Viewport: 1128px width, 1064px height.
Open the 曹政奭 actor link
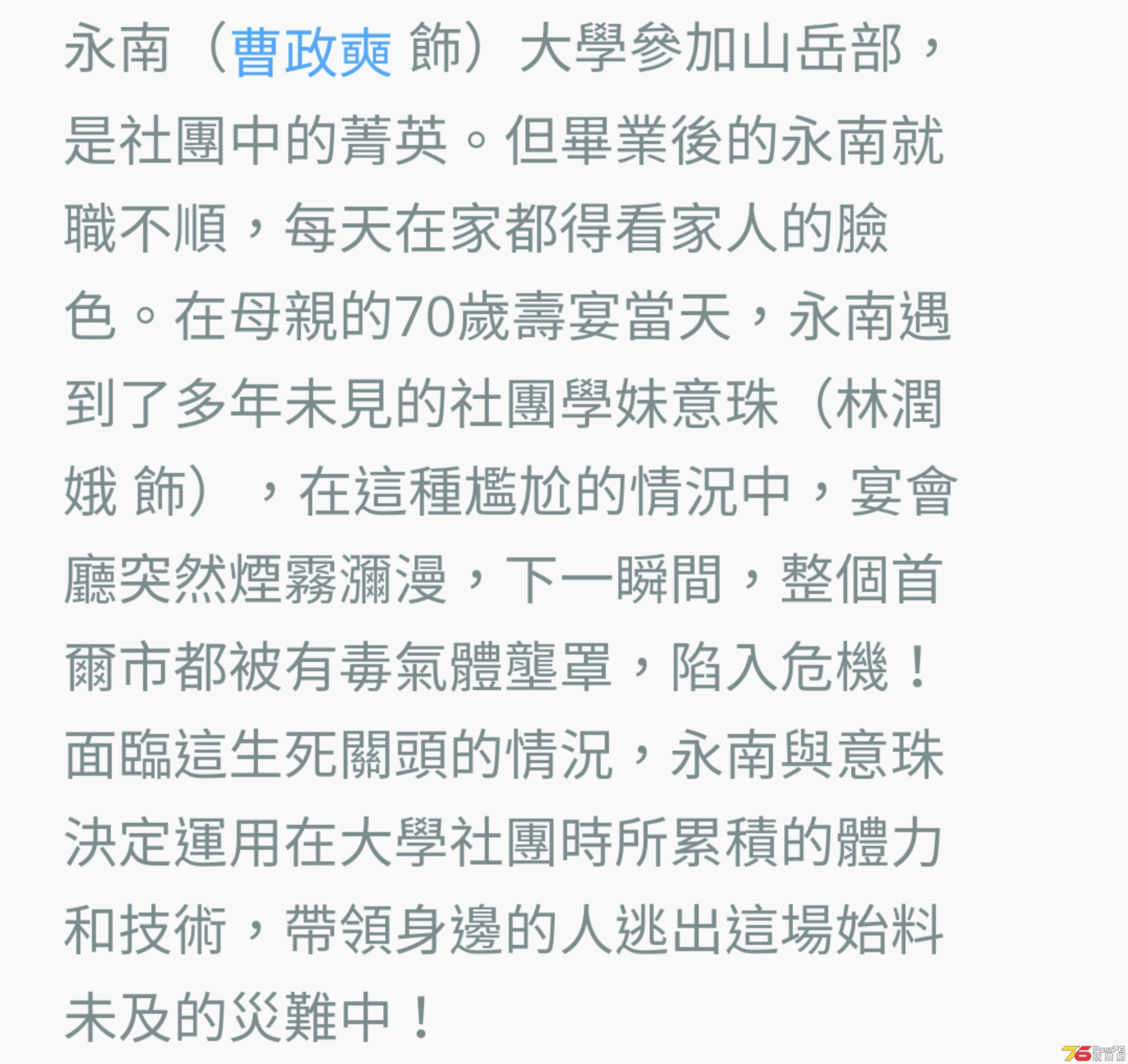[x=311, y=52]
